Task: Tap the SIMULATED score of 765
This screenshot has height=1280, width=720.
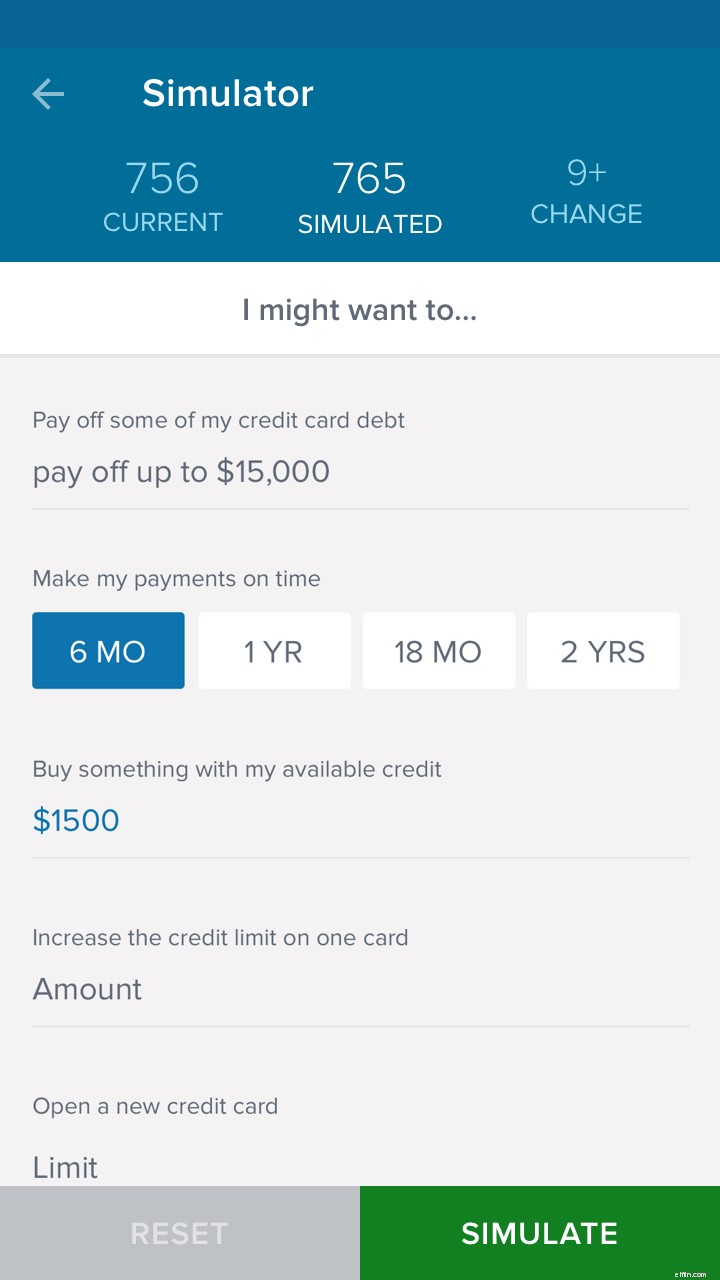Action: pyautogui.click(x=369, y=195)
